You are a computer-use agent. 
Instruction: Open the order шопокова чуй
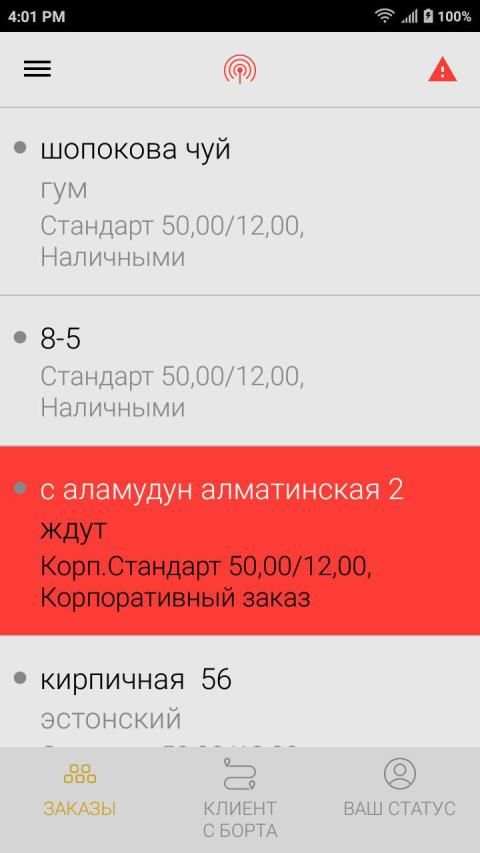[240, 201]
